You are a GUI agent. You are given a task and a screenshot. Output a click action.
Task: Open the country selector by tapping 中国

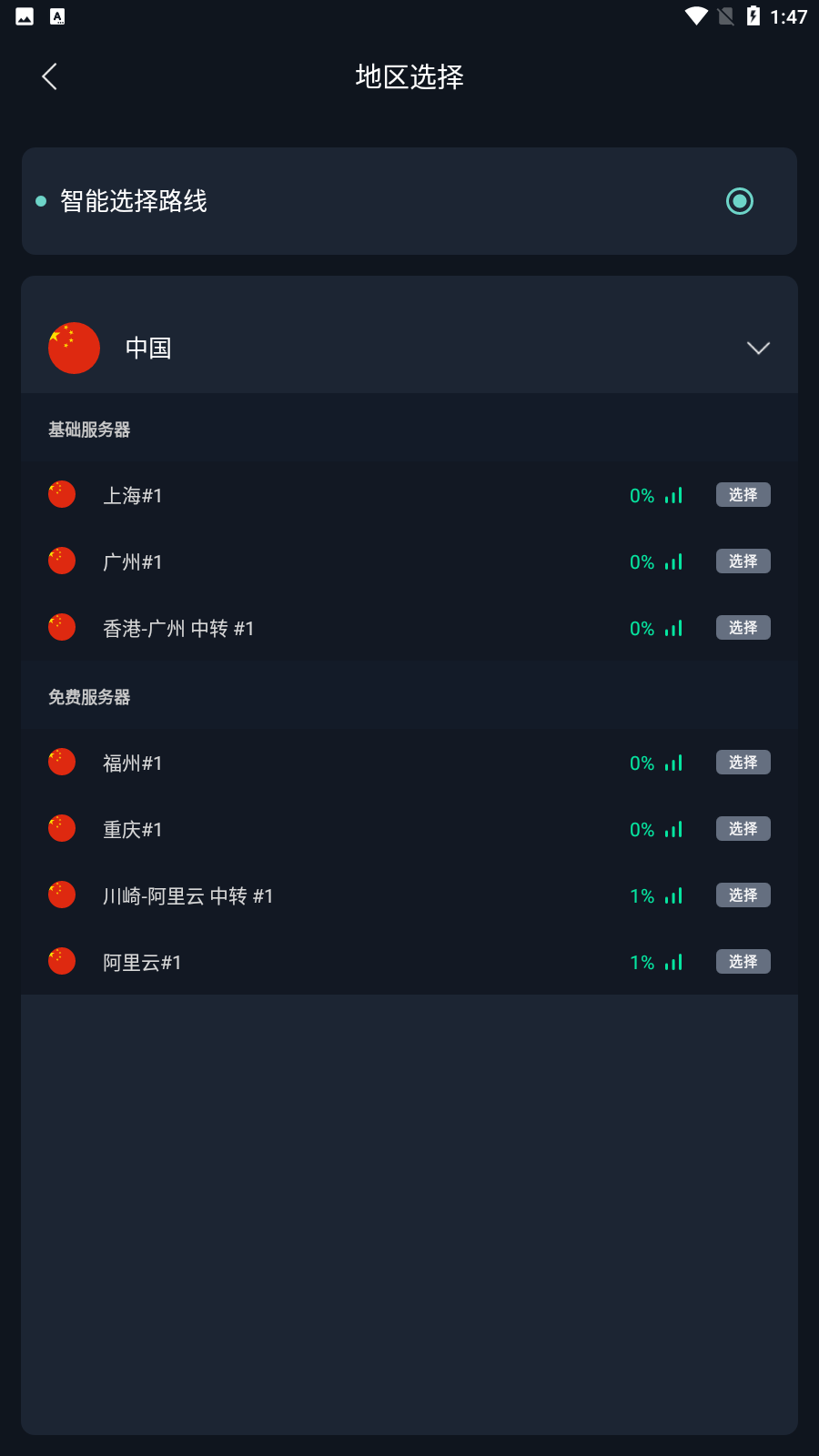pos(148,348)
